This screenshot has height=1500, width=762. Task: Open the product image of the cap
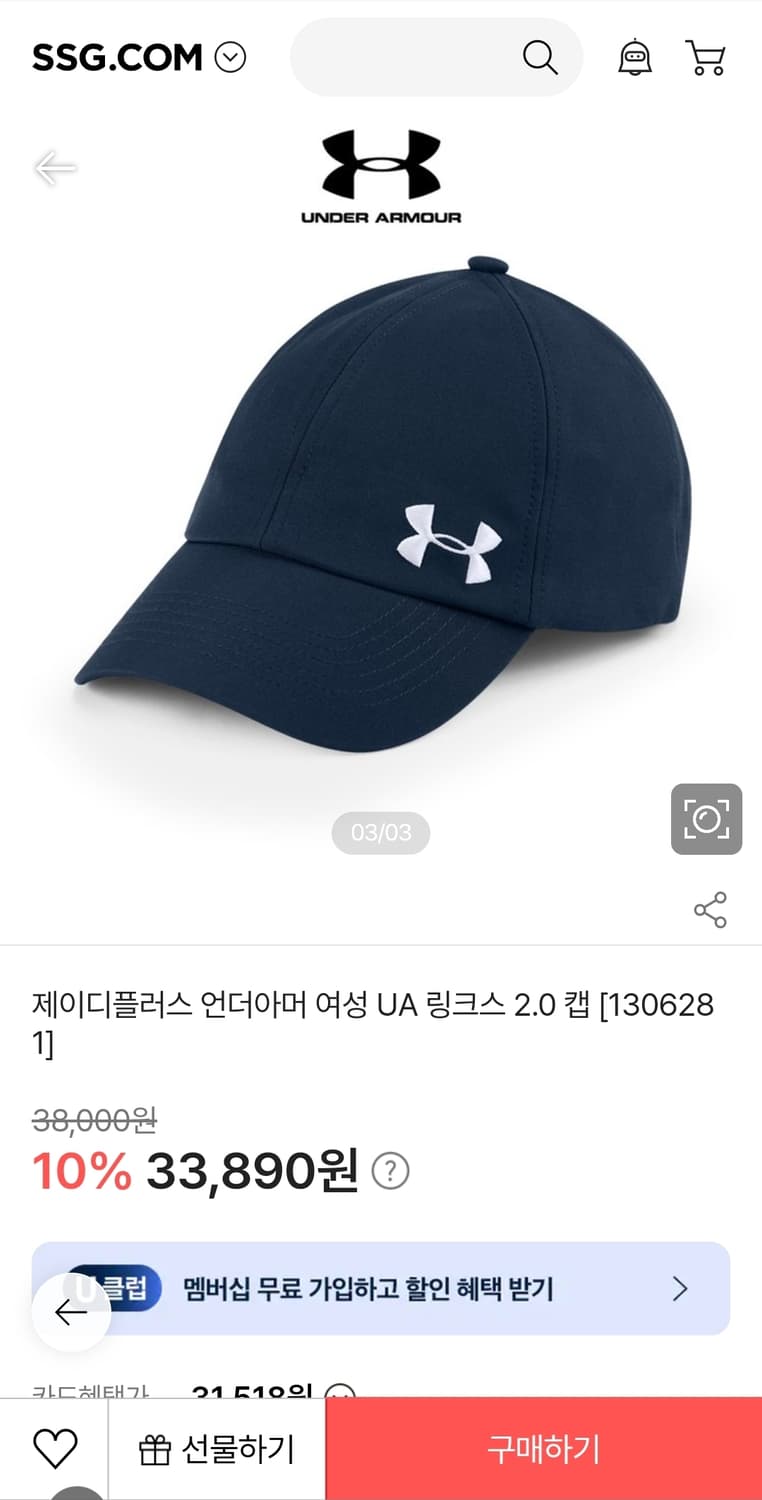tap(380, 520)
